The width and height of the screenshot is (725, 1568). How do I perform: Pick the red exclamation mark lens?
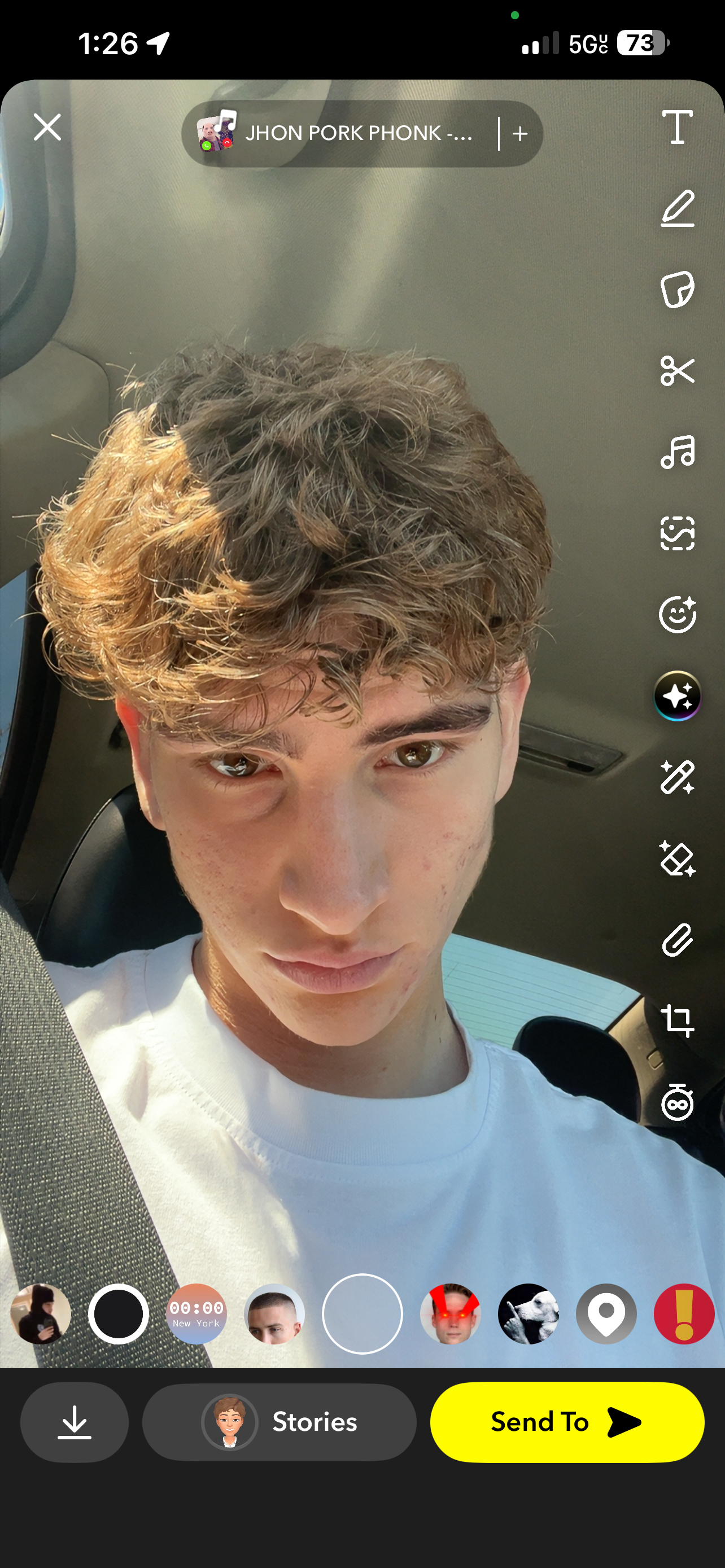pos(684,1313)
